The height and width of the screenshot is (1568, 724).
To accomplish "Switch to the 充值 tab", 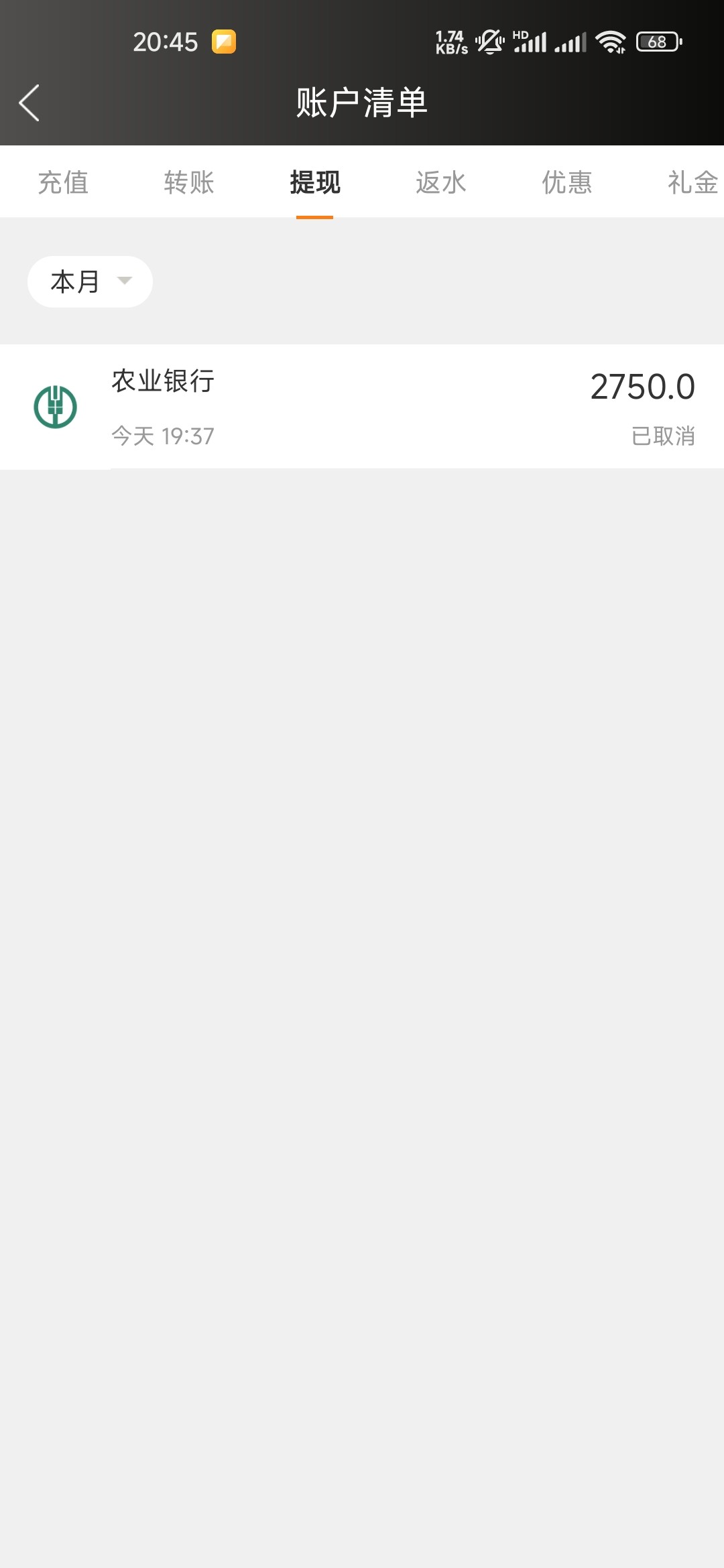I will pos(63,182).
